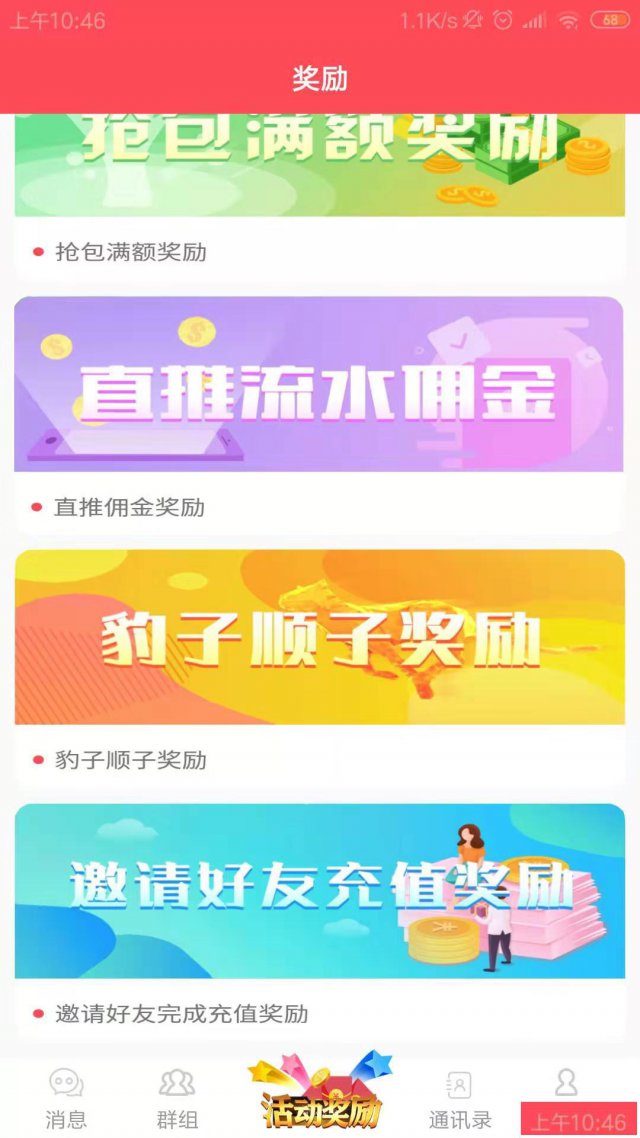Go to the 群组 tab

(x=177, y=1098)
